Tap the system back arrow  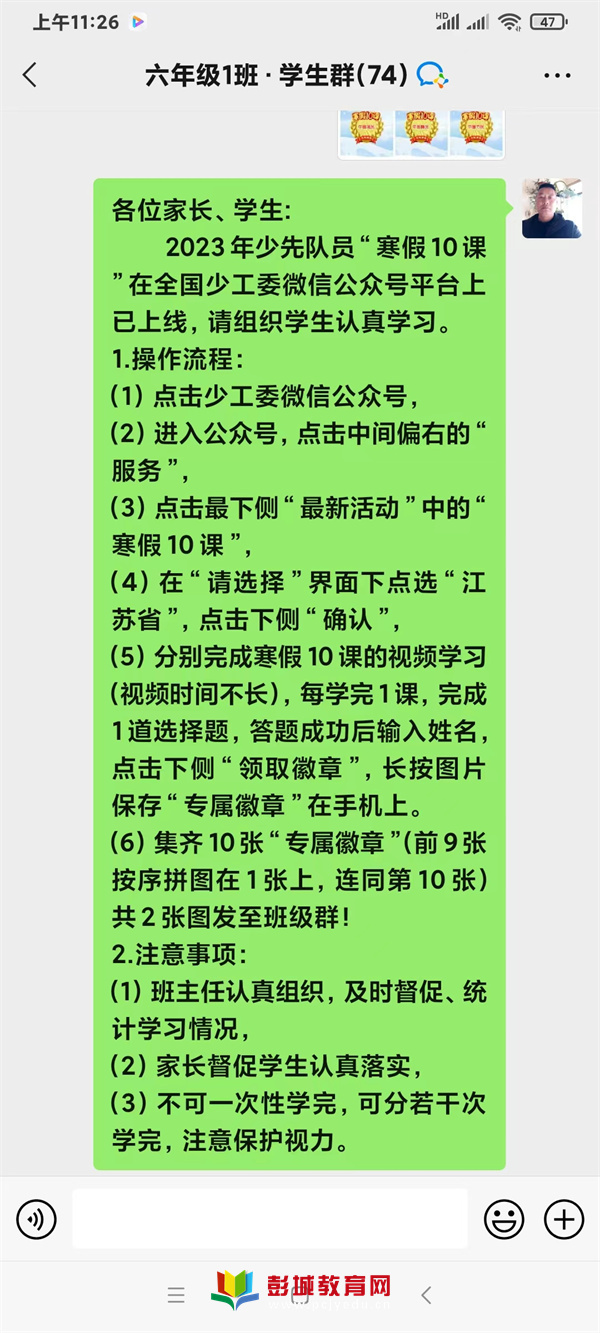pyautogui.click(x=426, y=1295)
